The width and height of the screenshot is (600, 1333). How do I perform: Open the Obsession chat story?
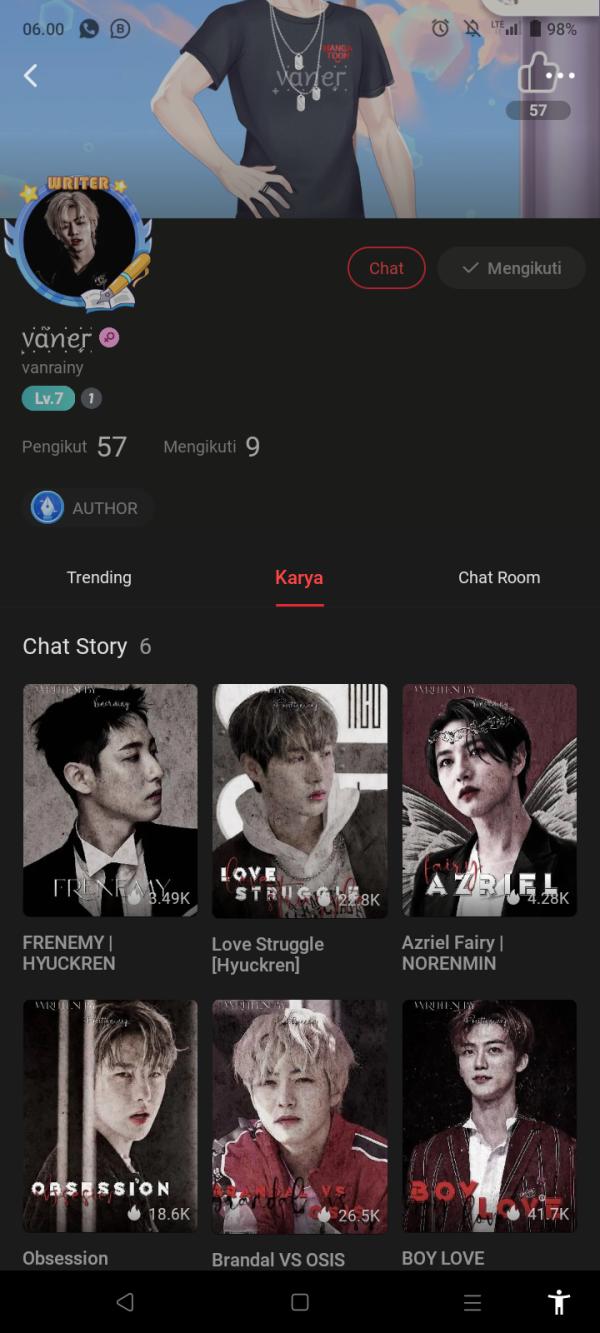click(110, 1115)
